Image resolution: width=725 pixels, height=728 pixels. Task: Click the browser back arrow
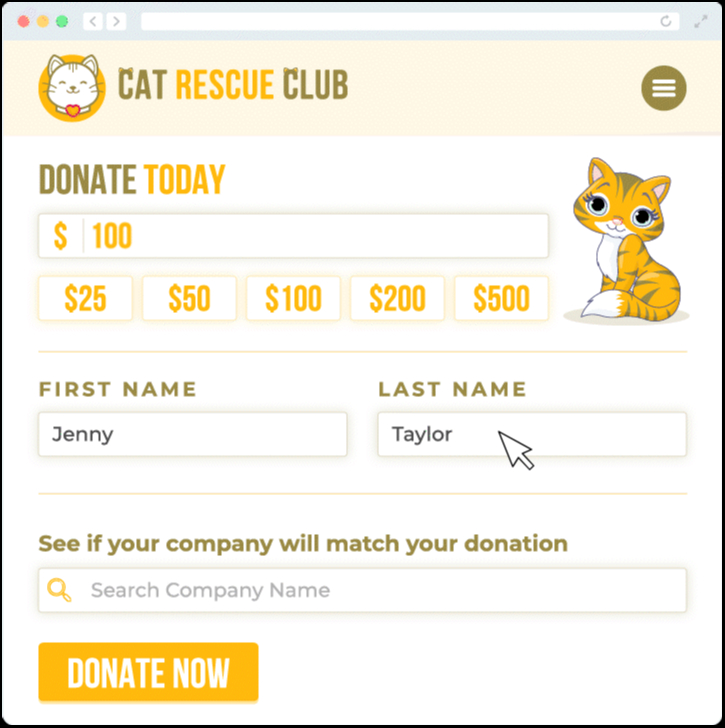click(91, 20)
